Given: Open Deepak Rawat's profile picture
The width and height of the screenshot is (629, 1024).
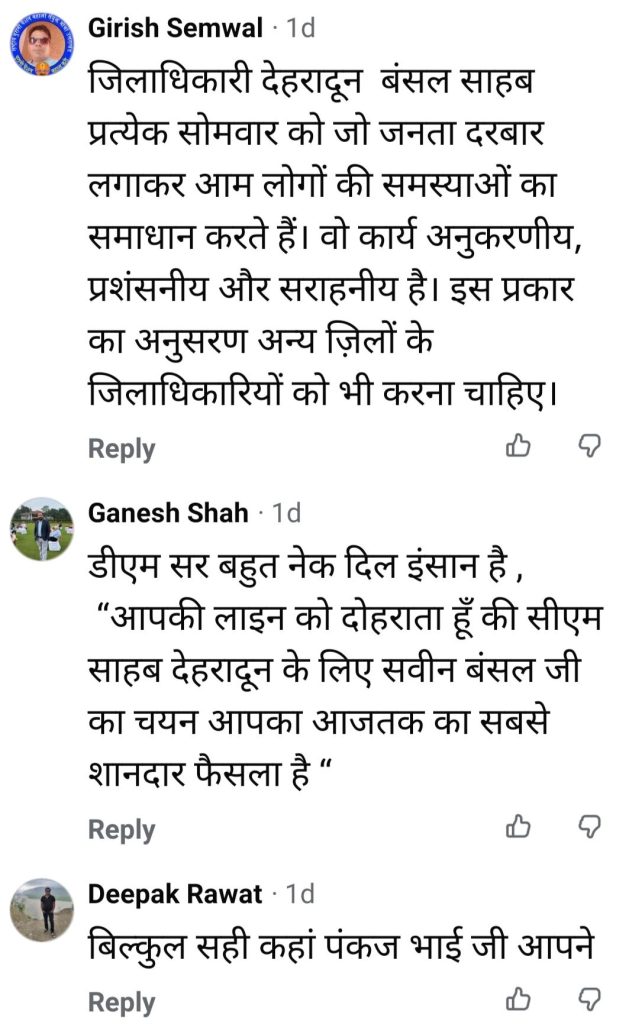Looking at the screenshot, I should point(42,909).
